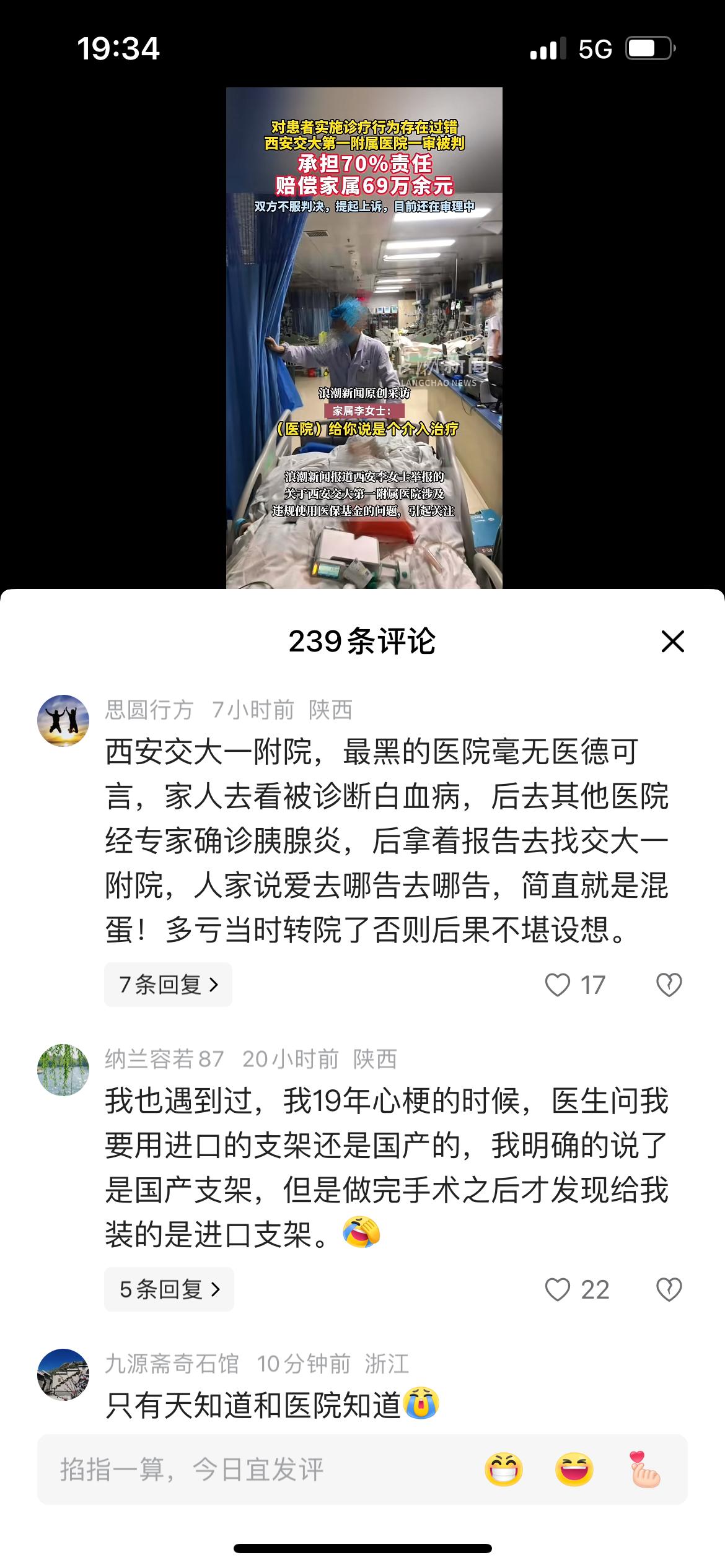This screenshot has height=1568, width=725.
Task: Expand 5条回复 under 纳兰容若87's comment
Action: (169, 1289)
